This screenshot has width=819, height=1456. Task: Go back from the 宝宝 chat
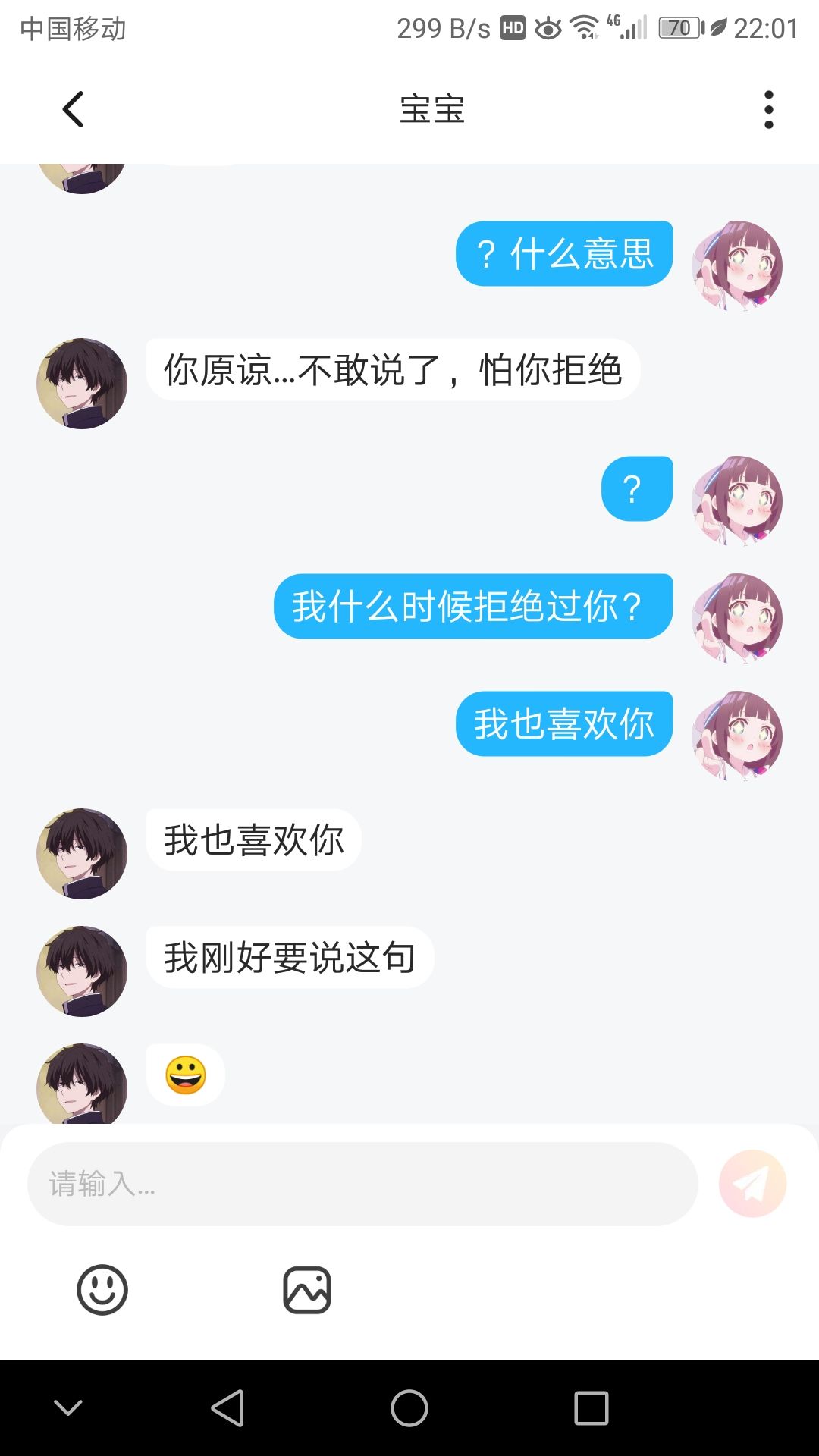pyautogui.click(x=73, y=109)
